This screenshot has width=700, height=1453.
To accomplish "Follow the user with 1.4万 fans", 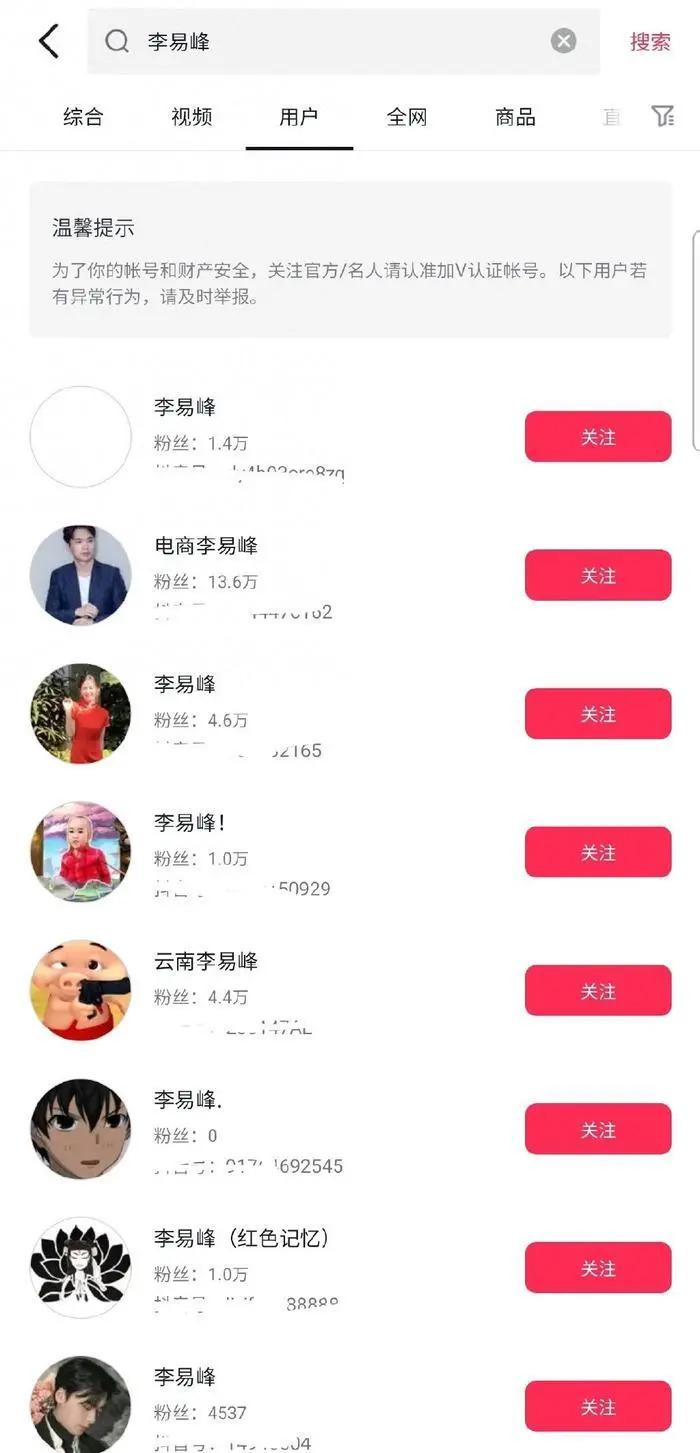I will point(597,437).
